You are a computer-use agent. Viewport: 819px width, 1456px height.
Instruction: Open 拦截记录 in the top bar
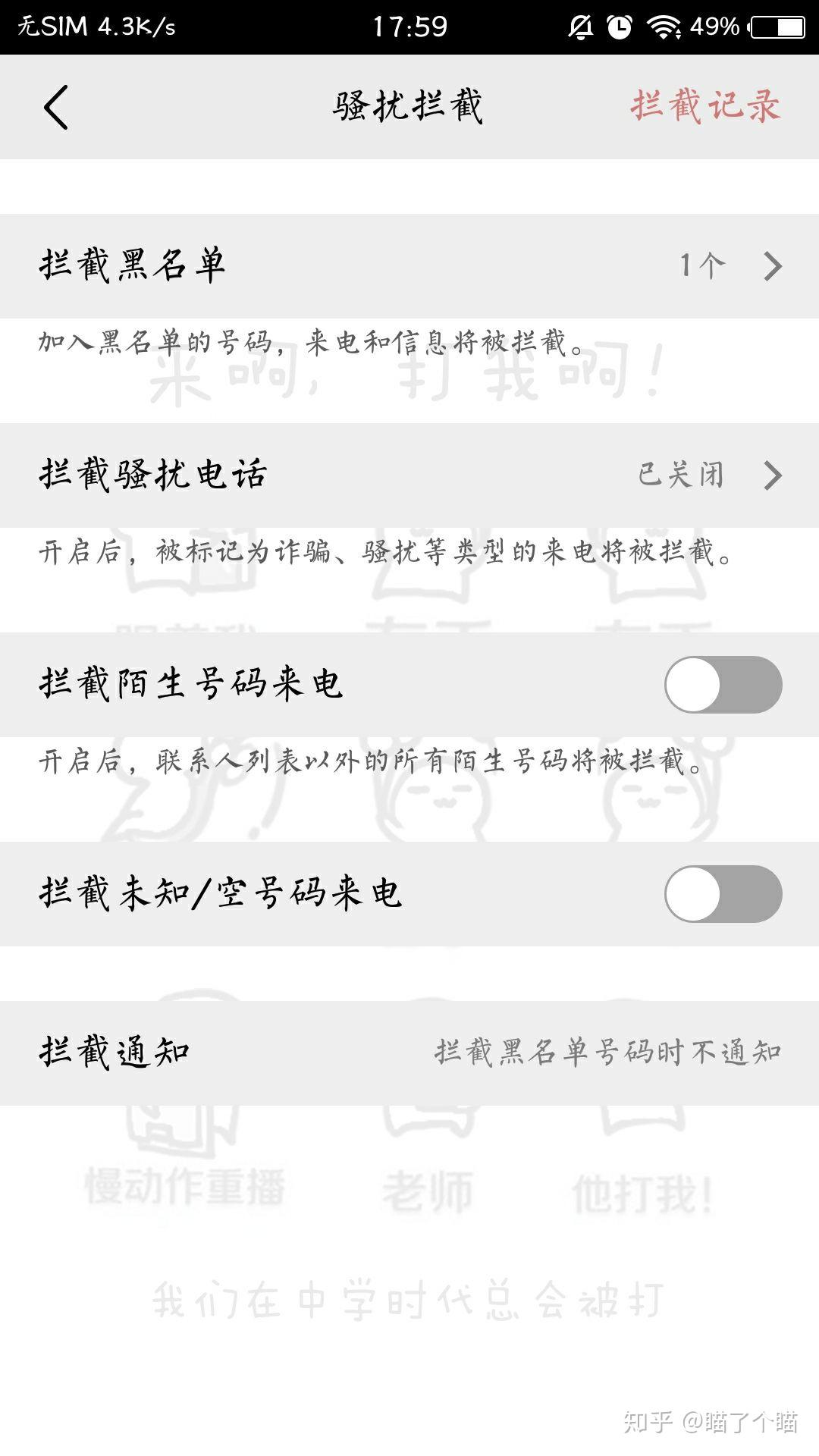tap(704, 106)
